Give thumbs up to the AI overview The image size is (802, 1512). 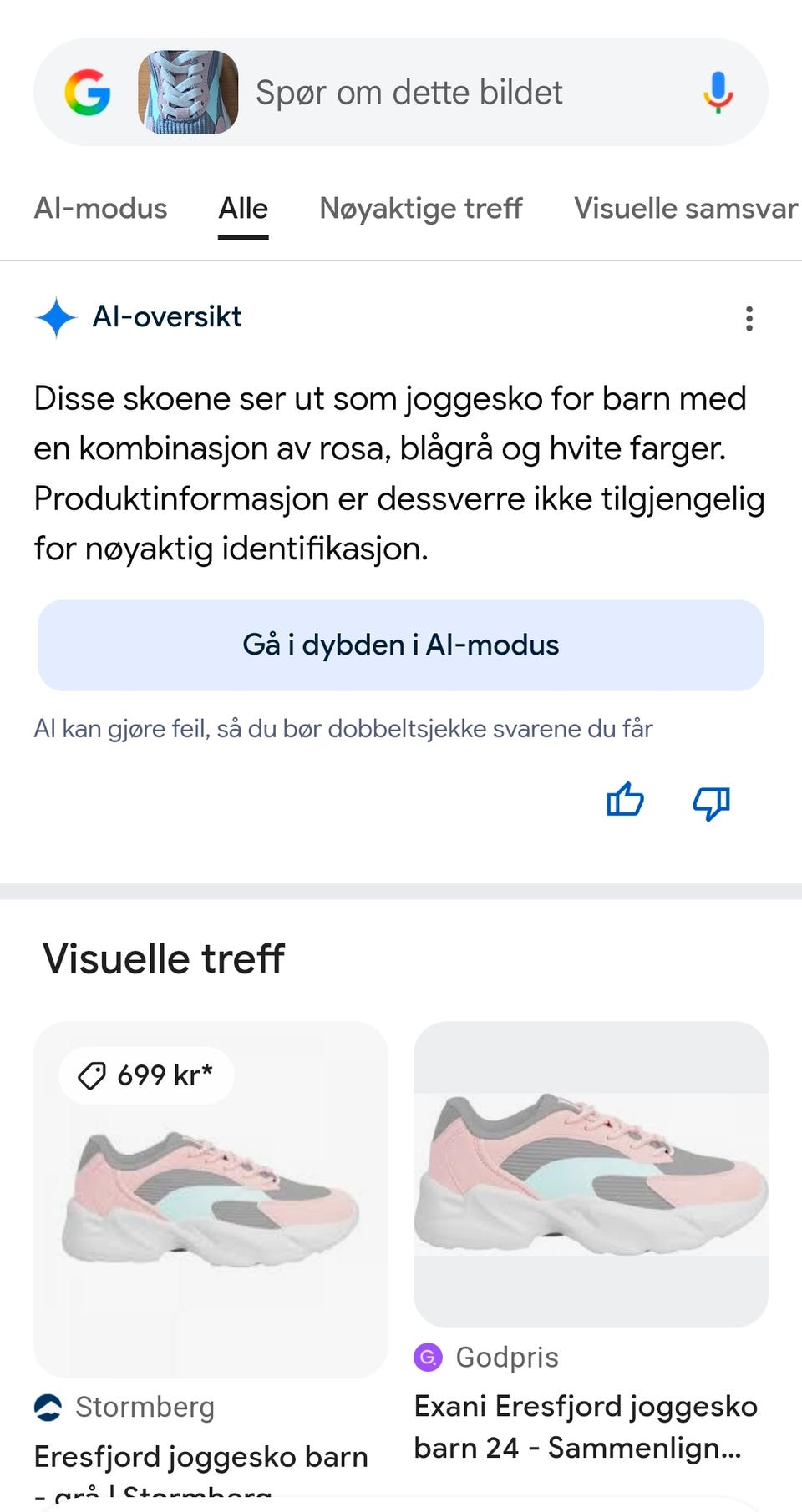click(625, 802)
